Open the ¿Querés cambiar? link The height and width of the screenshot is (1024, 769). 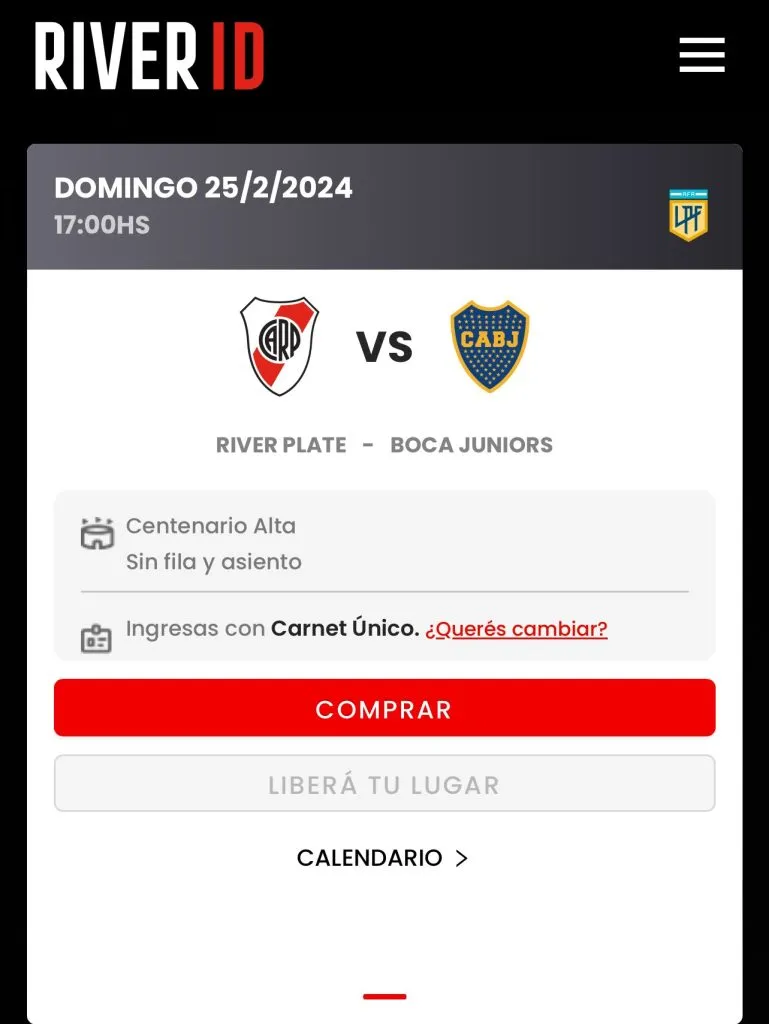(x=517, y=628)
